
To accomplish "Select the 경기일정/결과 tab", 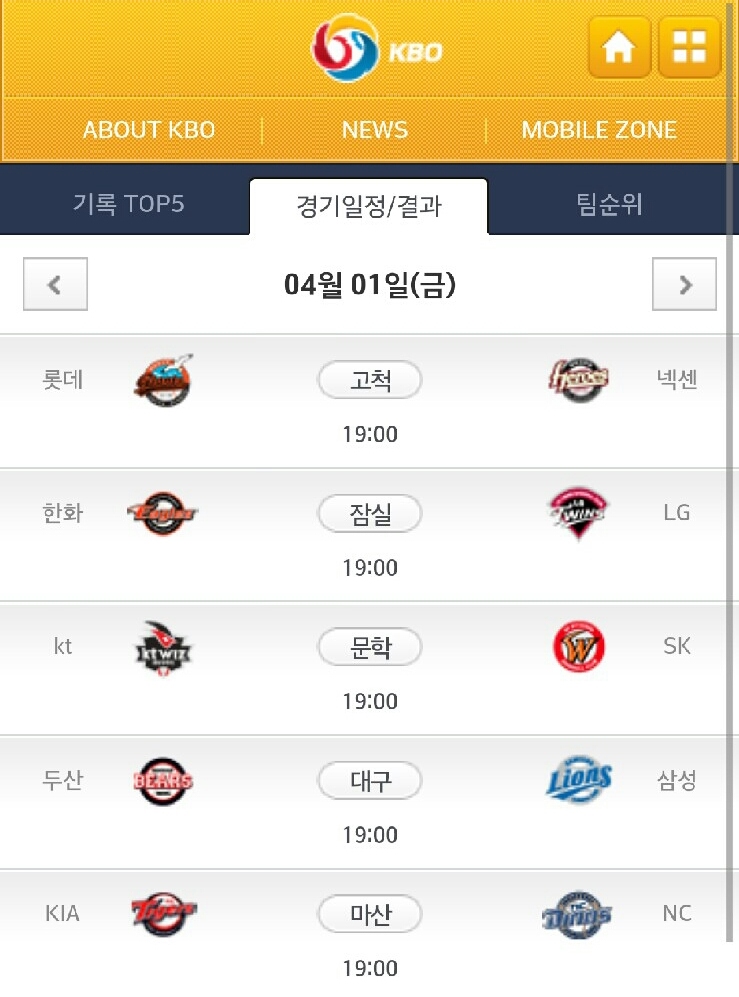I will 369,206.
